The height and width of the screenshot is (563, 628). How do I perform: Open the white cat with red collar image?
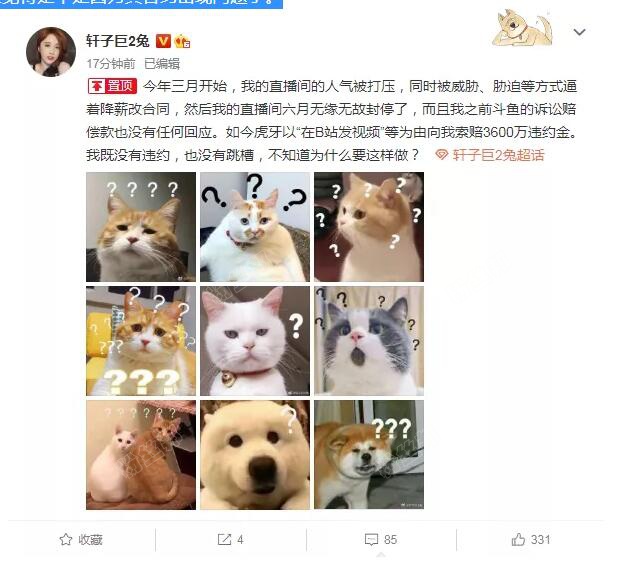tap(255, 341)
